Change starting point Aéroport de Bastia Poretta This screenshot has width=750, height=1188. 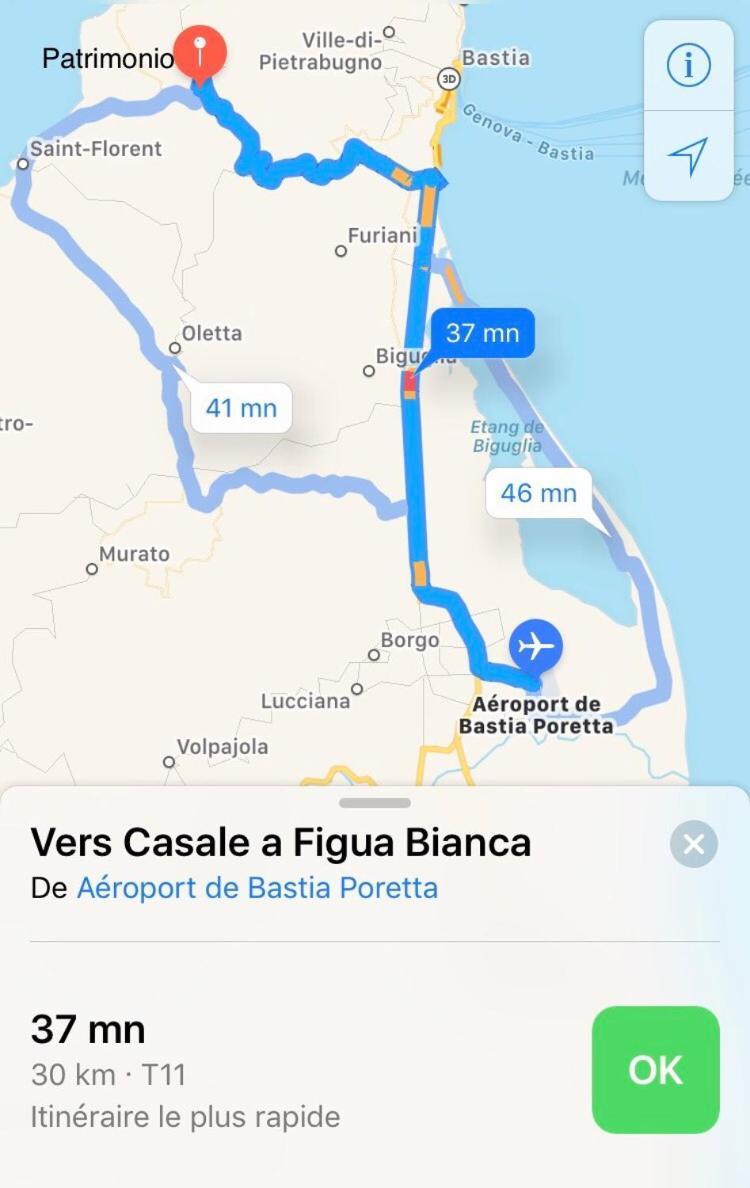[x=257, y=888]
